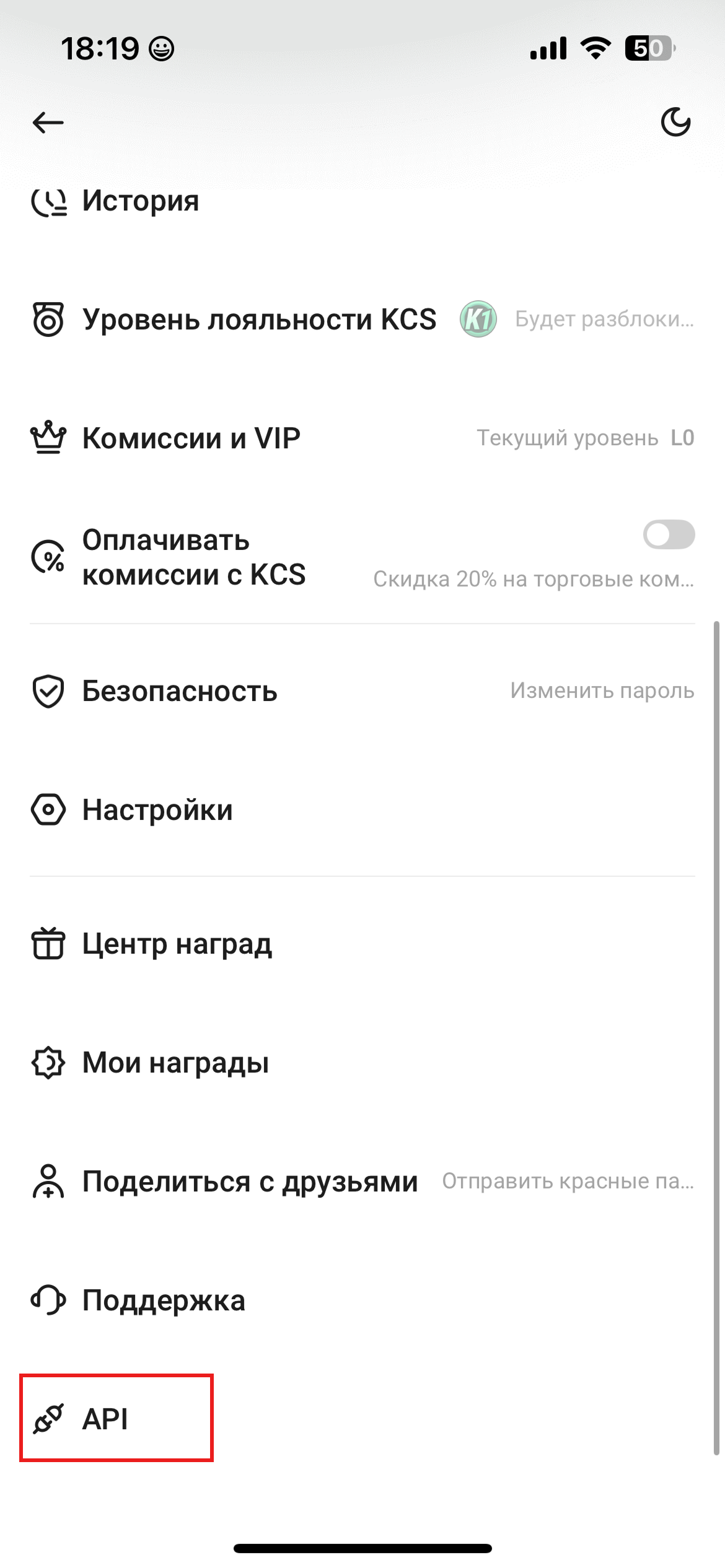Open Поддержка
This screenshot has height=1568, width=725.
164,1300
